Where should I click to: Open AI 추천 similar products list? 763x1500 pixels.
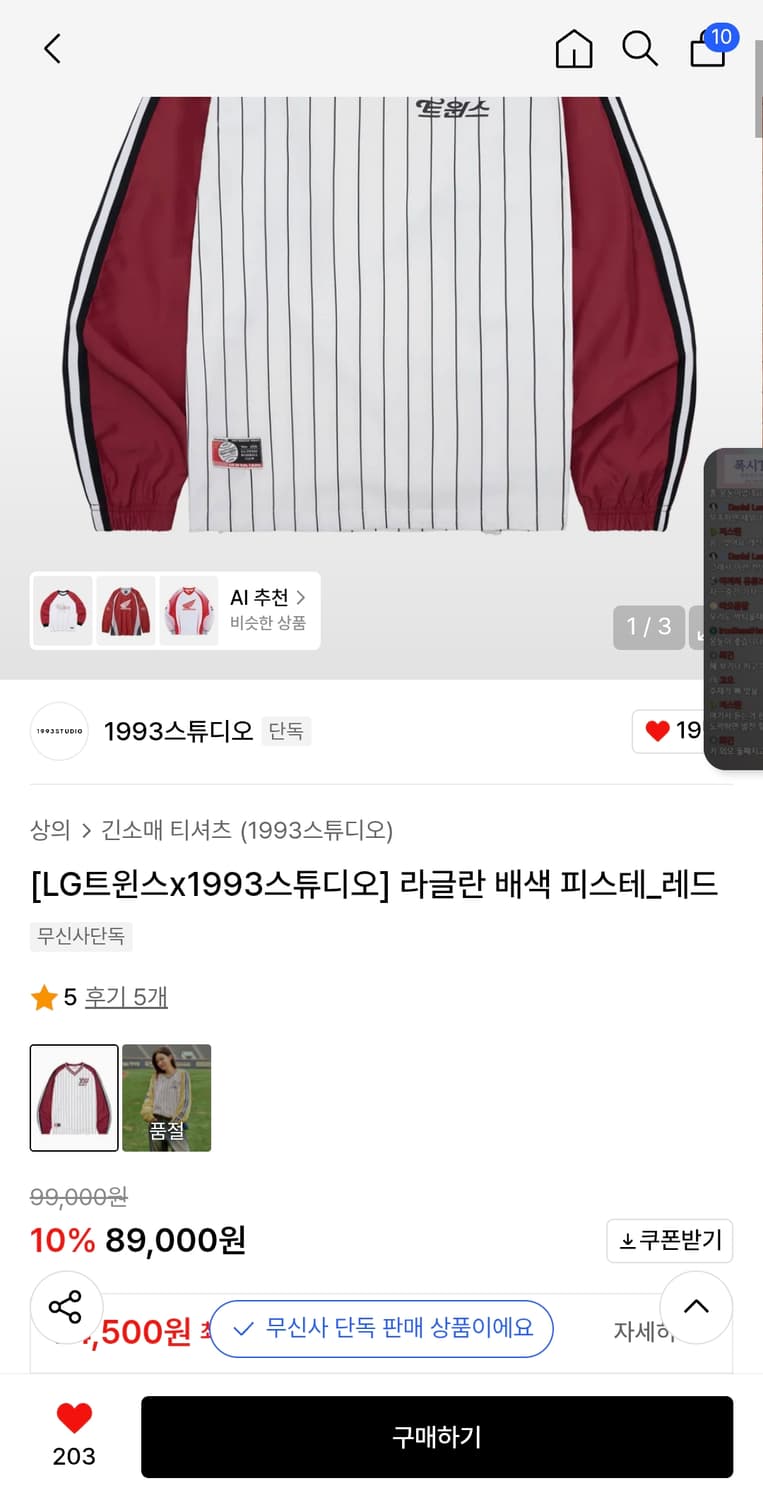[264, 596]
